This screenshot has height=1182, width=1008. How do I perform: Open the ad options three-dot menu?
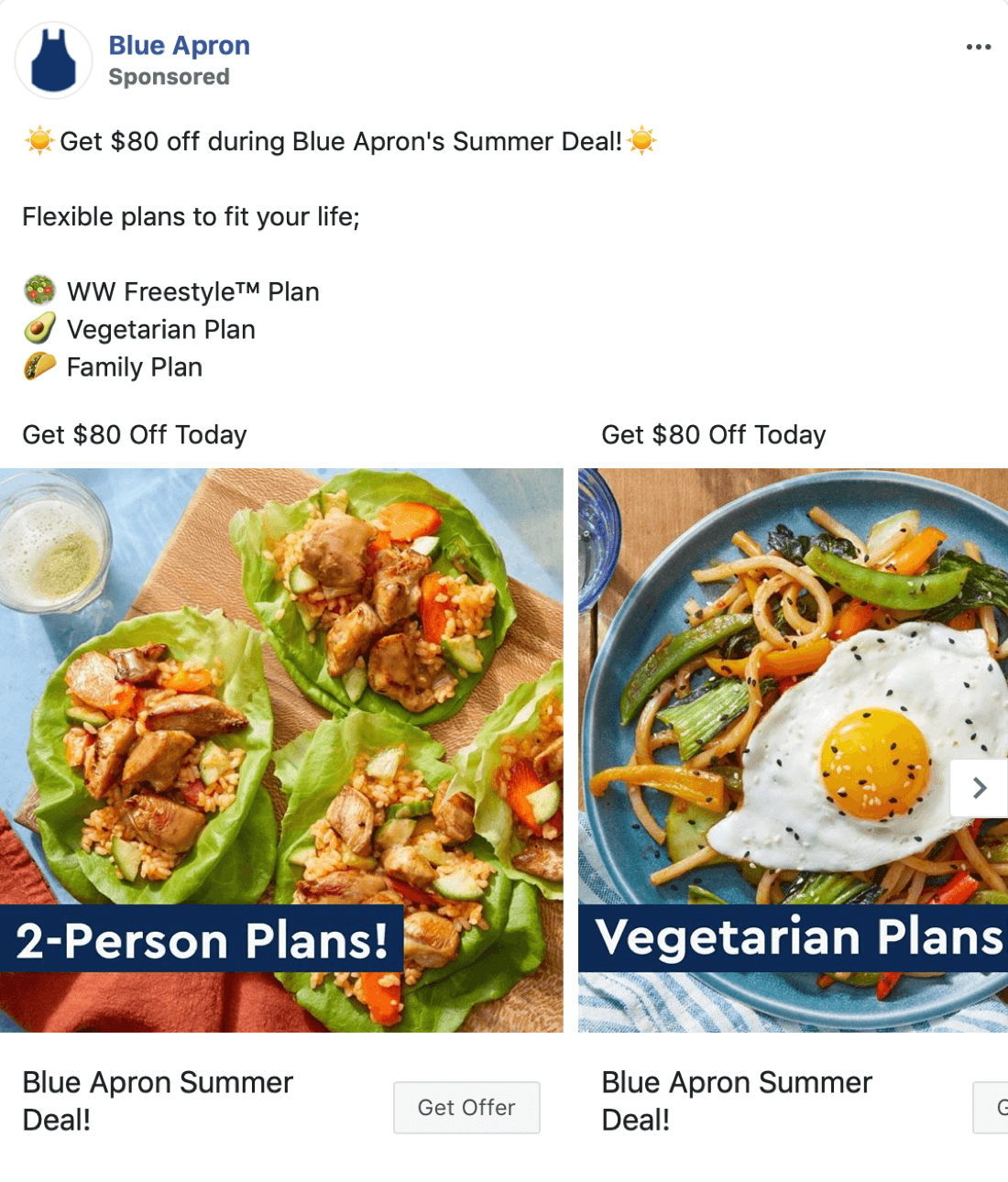(978, 46)
